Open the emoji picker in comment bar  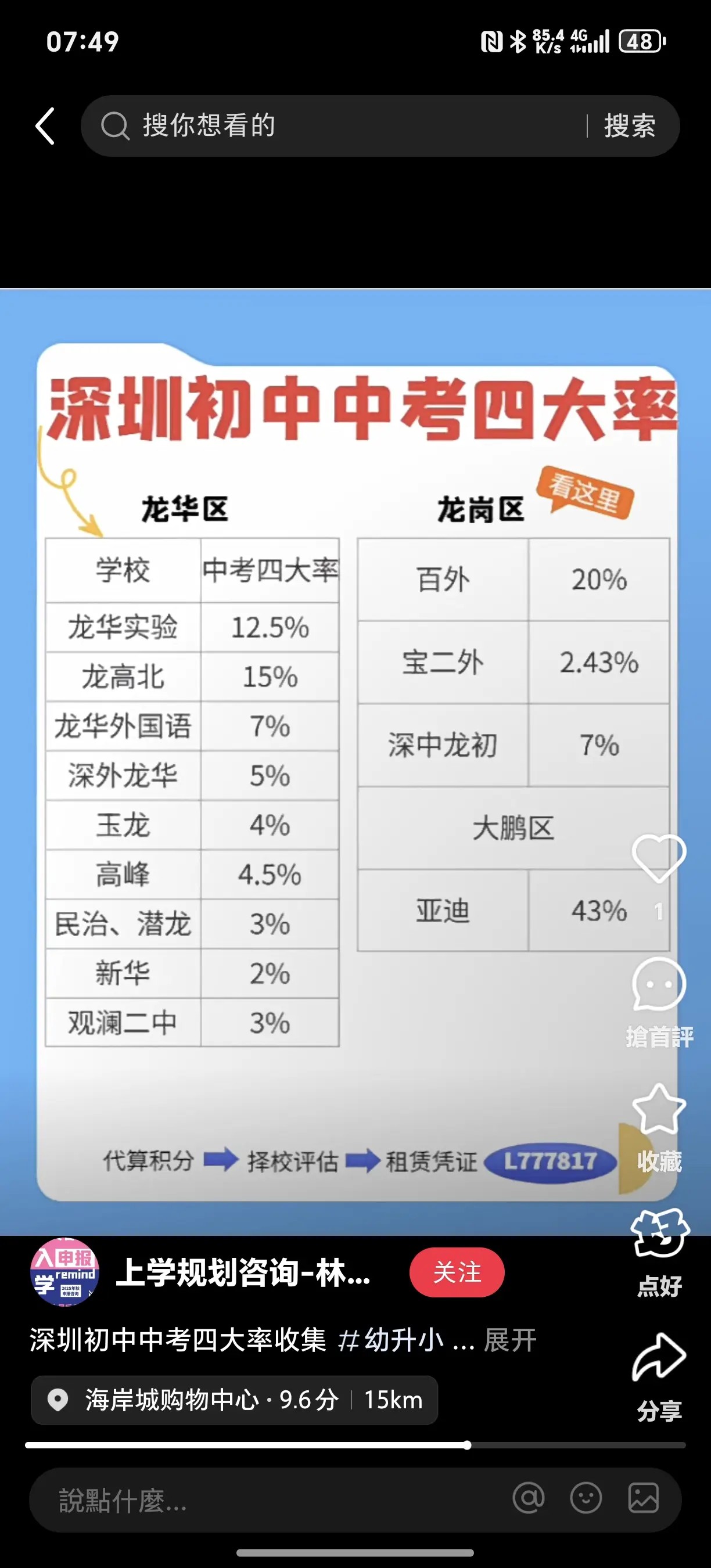click(x=586, y=1498)
